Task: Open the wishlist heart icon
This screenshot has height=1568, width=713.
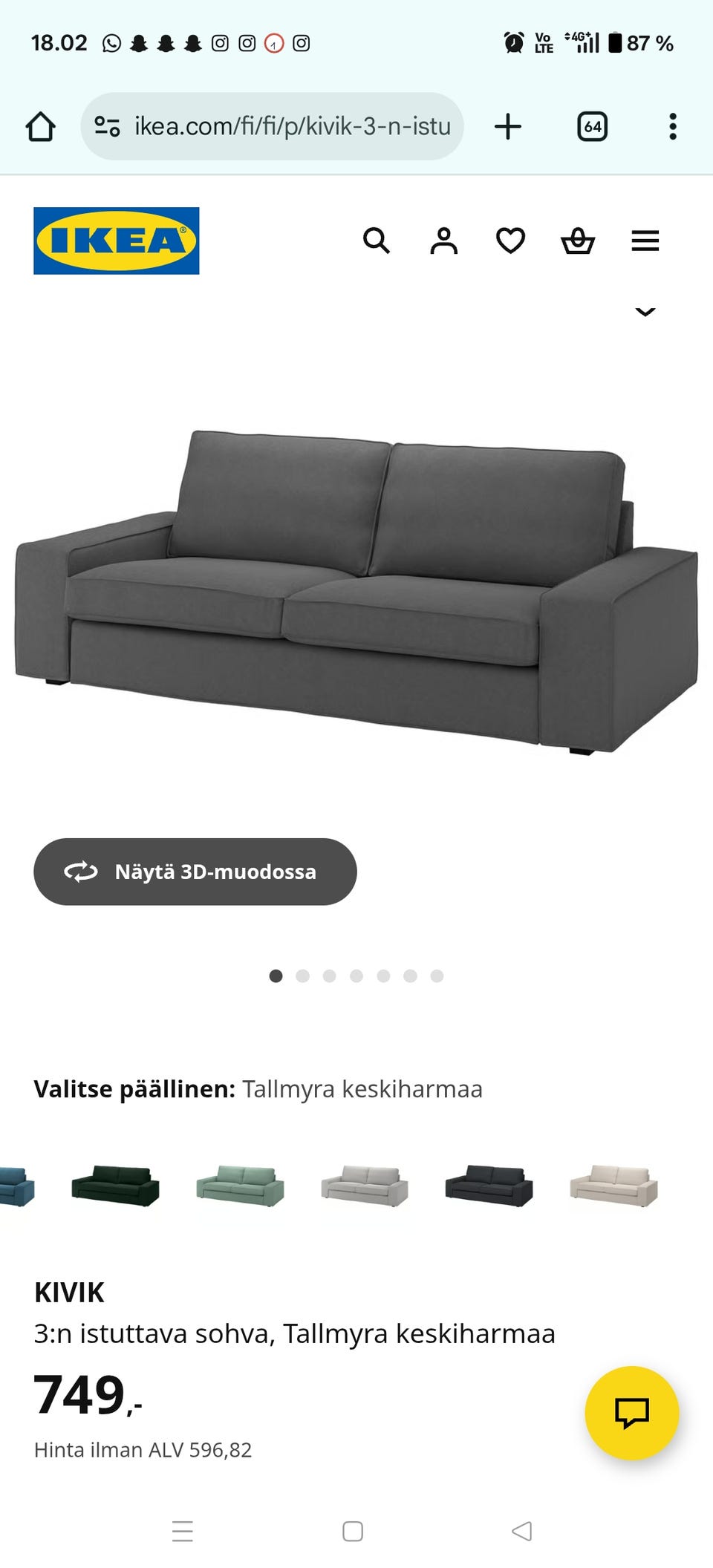Action: (x=510, y=241)
